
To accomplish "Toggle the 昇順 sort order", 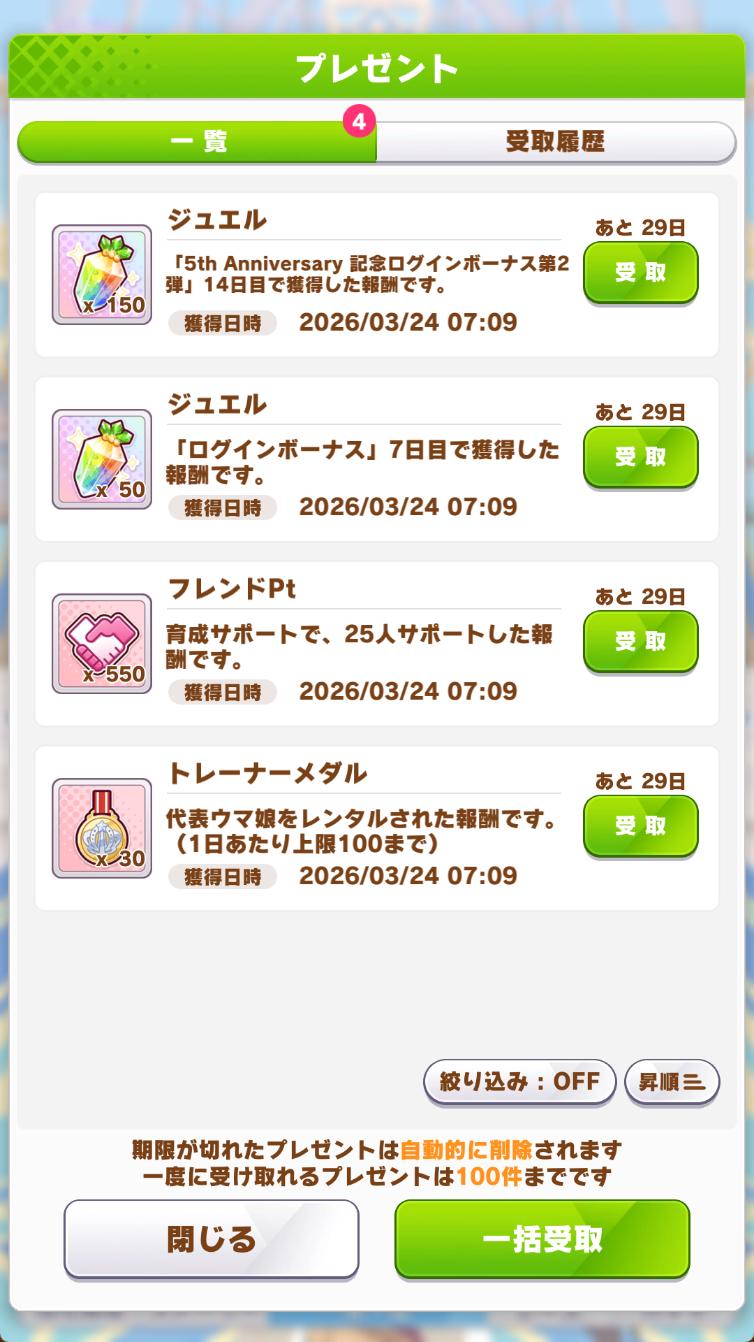I will [x=672, y=1081].
